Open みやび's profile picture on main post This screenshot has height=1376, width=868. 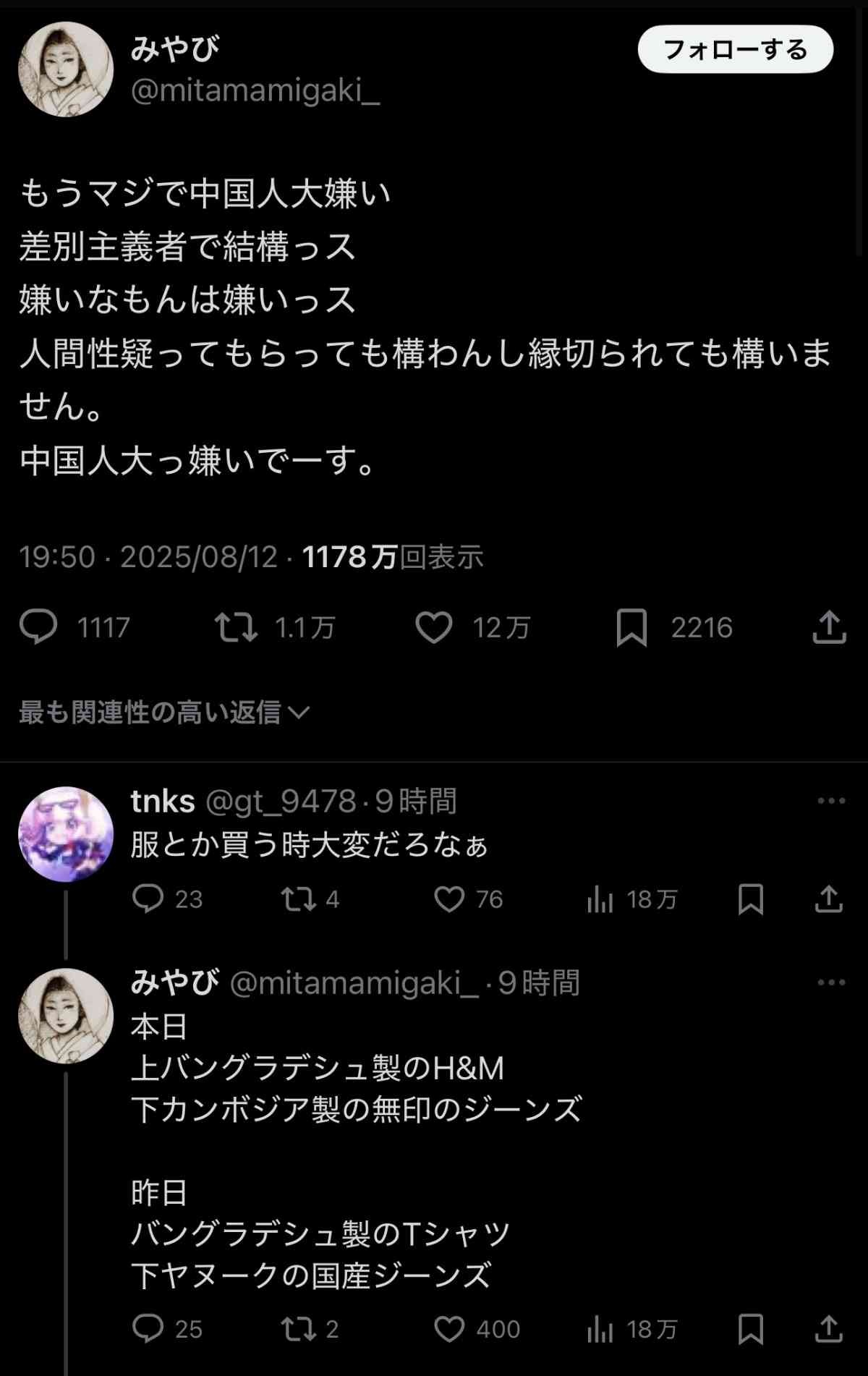click(66, 69)
